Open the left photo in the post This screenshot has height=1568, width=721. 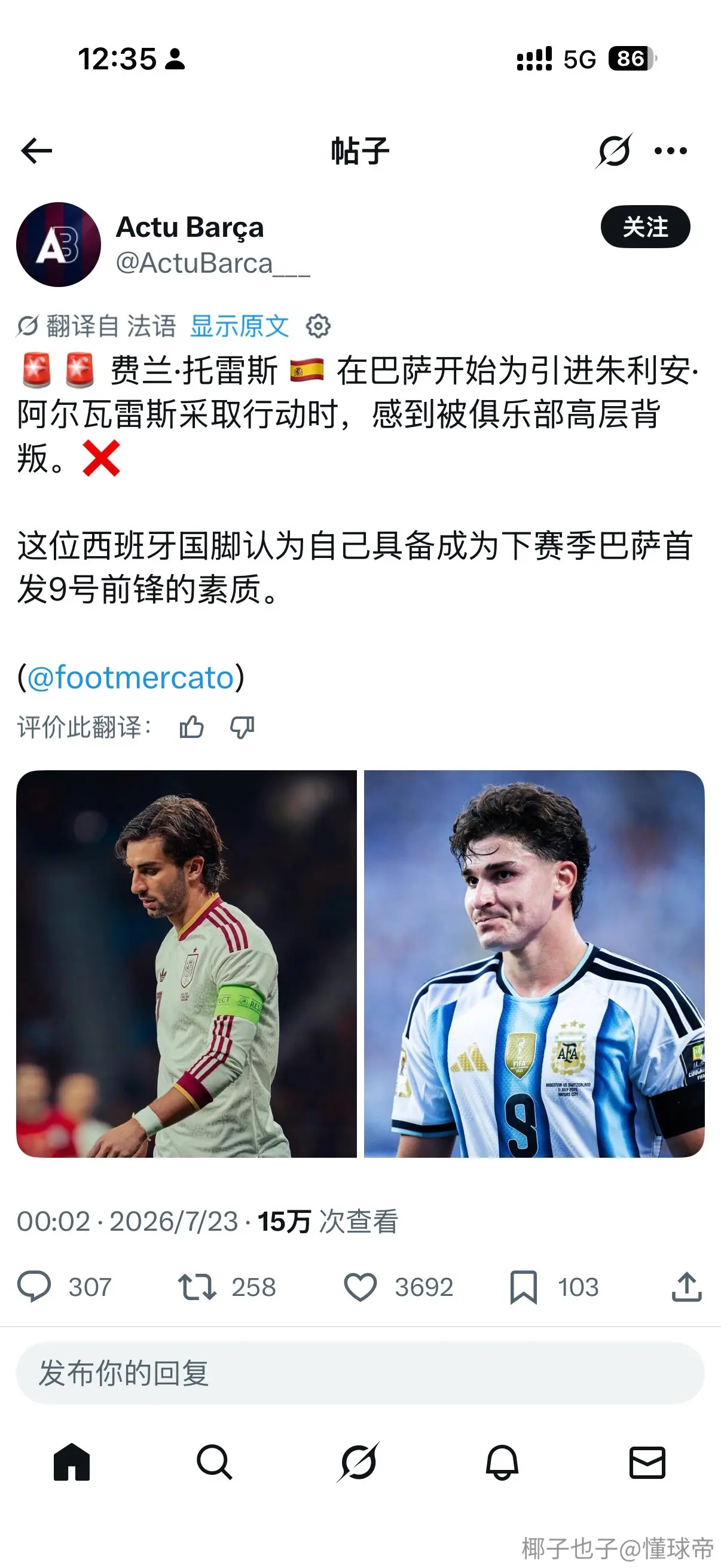(186, 963)
